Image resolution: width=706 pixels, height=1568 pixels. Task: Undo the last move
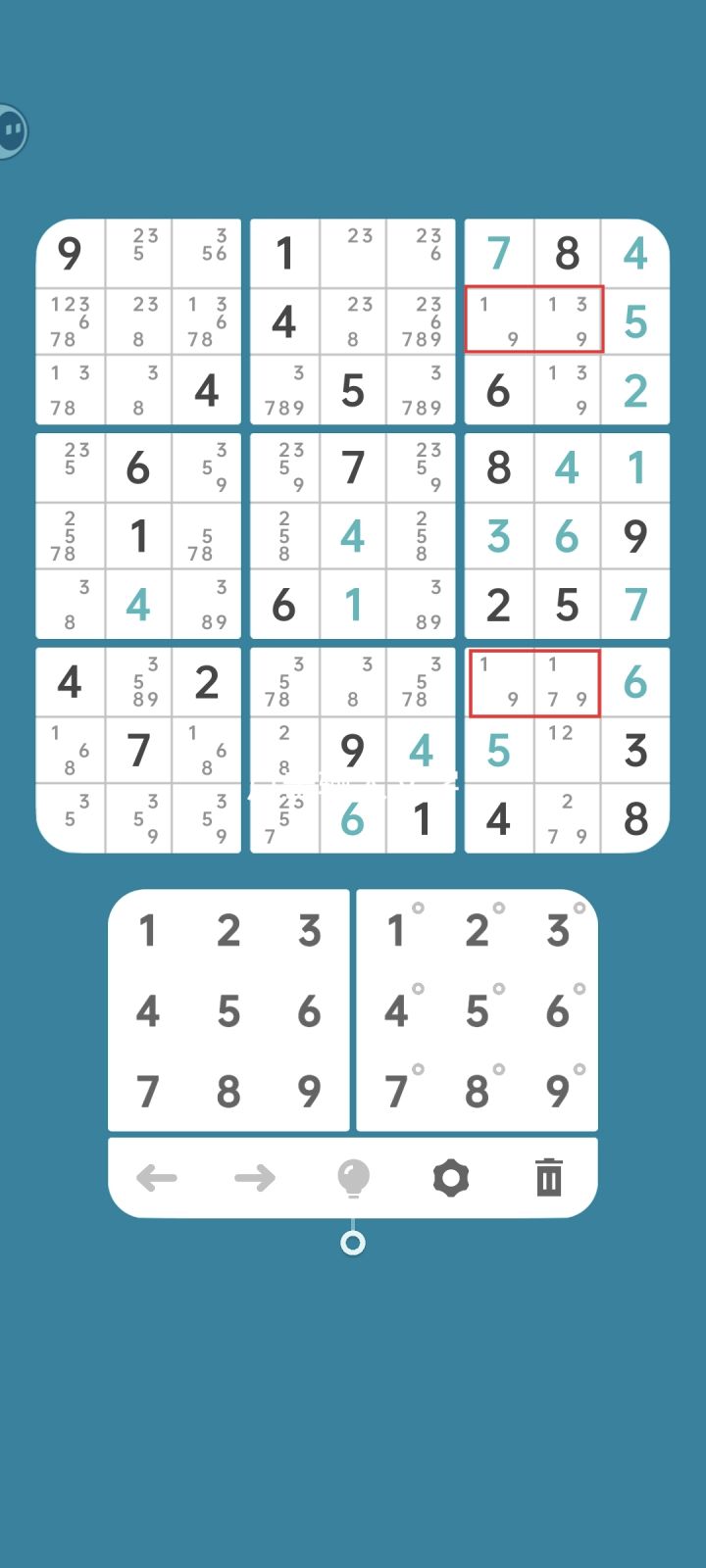pyautogui.click(x=158, y=1178)
